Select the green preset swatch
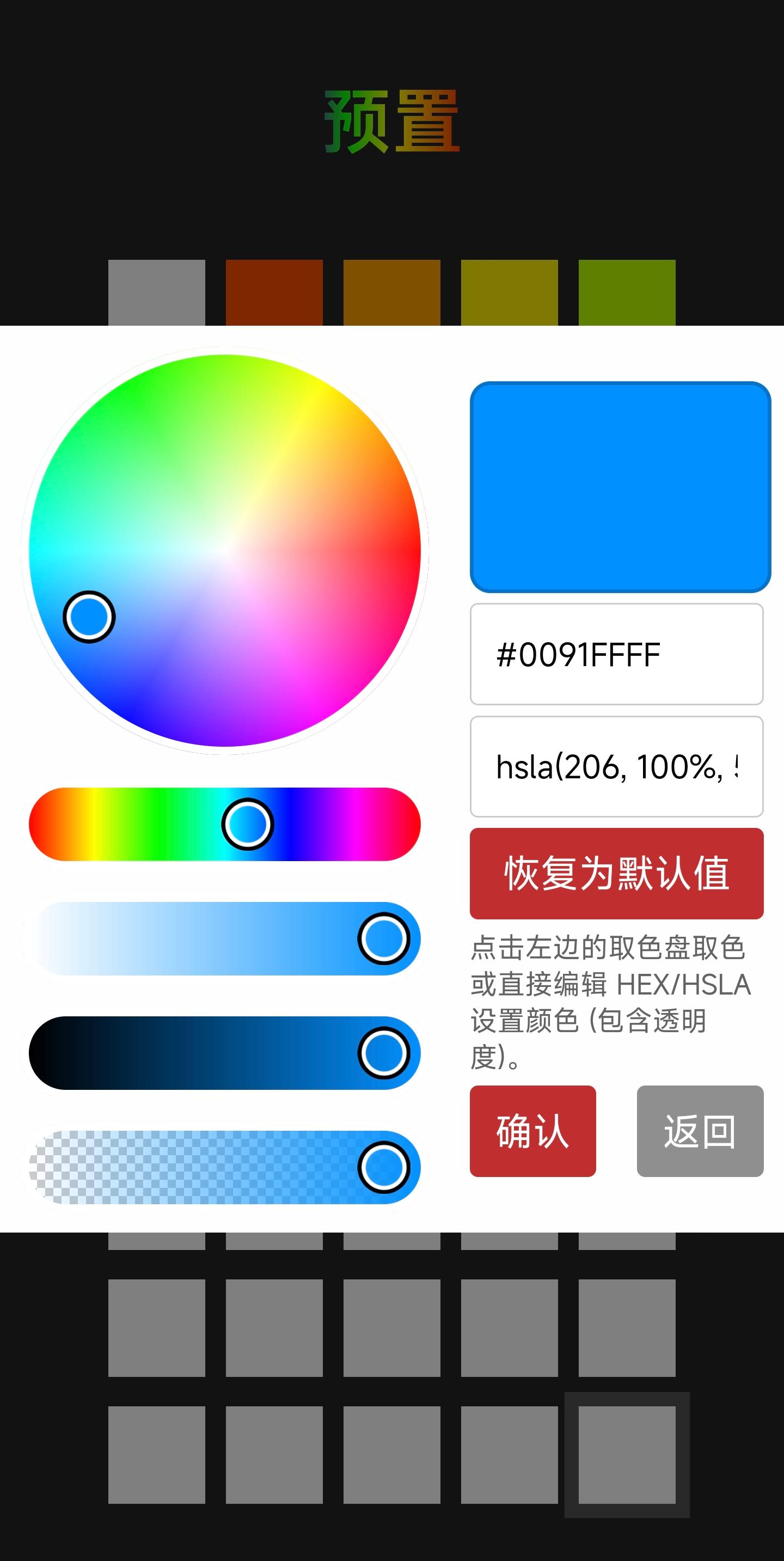Screen dimensions: 784x1561 coord(627,292)
